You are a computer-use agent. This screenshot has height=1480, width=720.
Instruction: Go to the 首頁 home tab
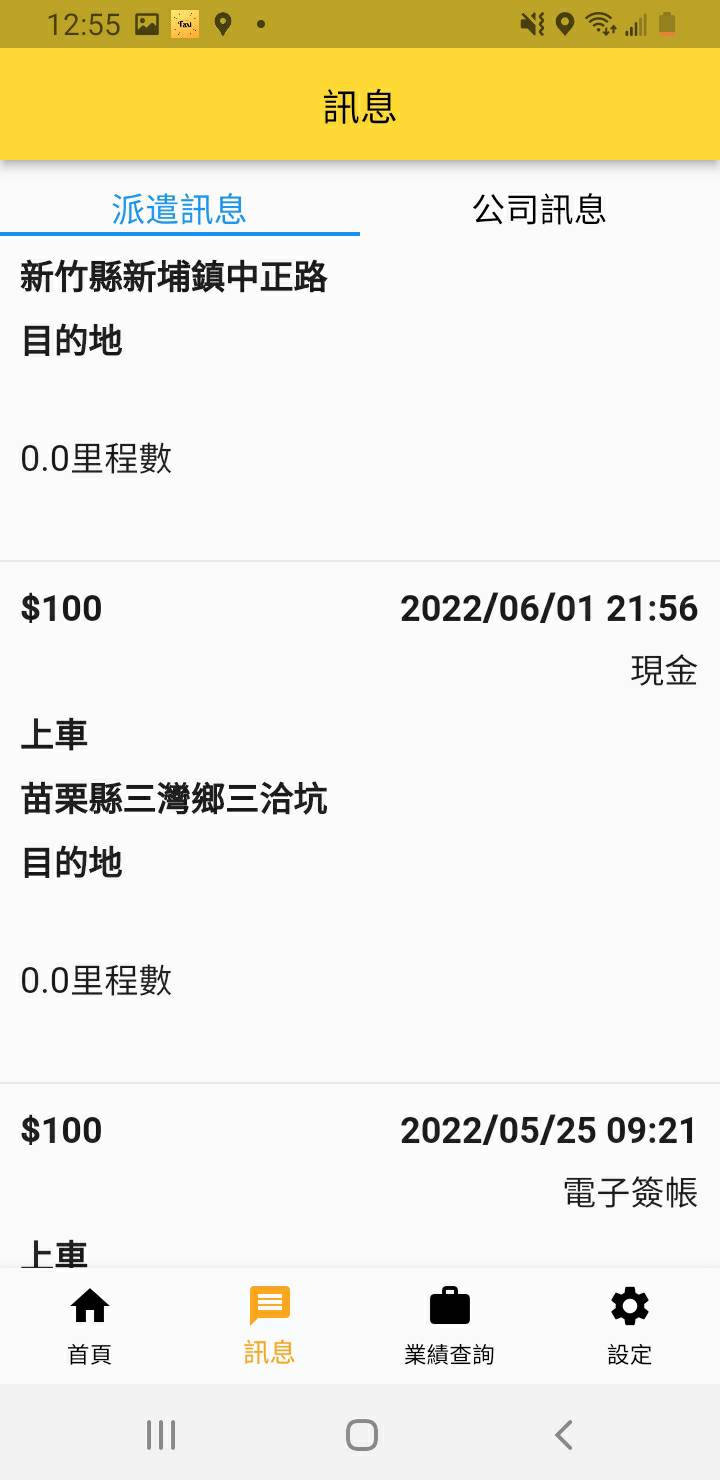click(x=90, y=1326)
